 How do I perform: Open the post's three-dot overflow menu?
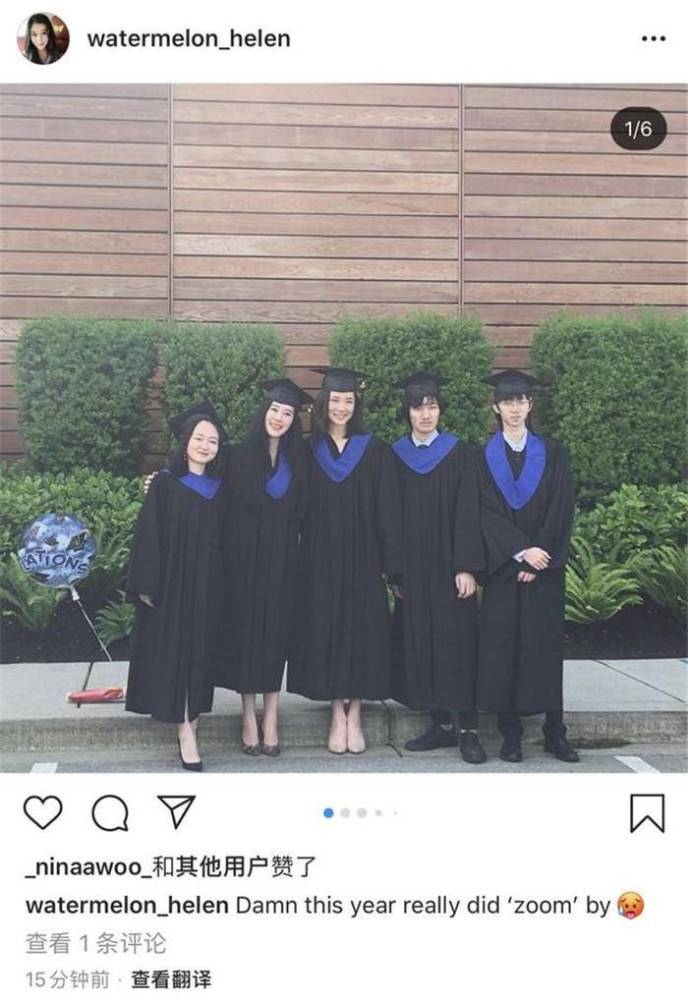pos(652,39)
